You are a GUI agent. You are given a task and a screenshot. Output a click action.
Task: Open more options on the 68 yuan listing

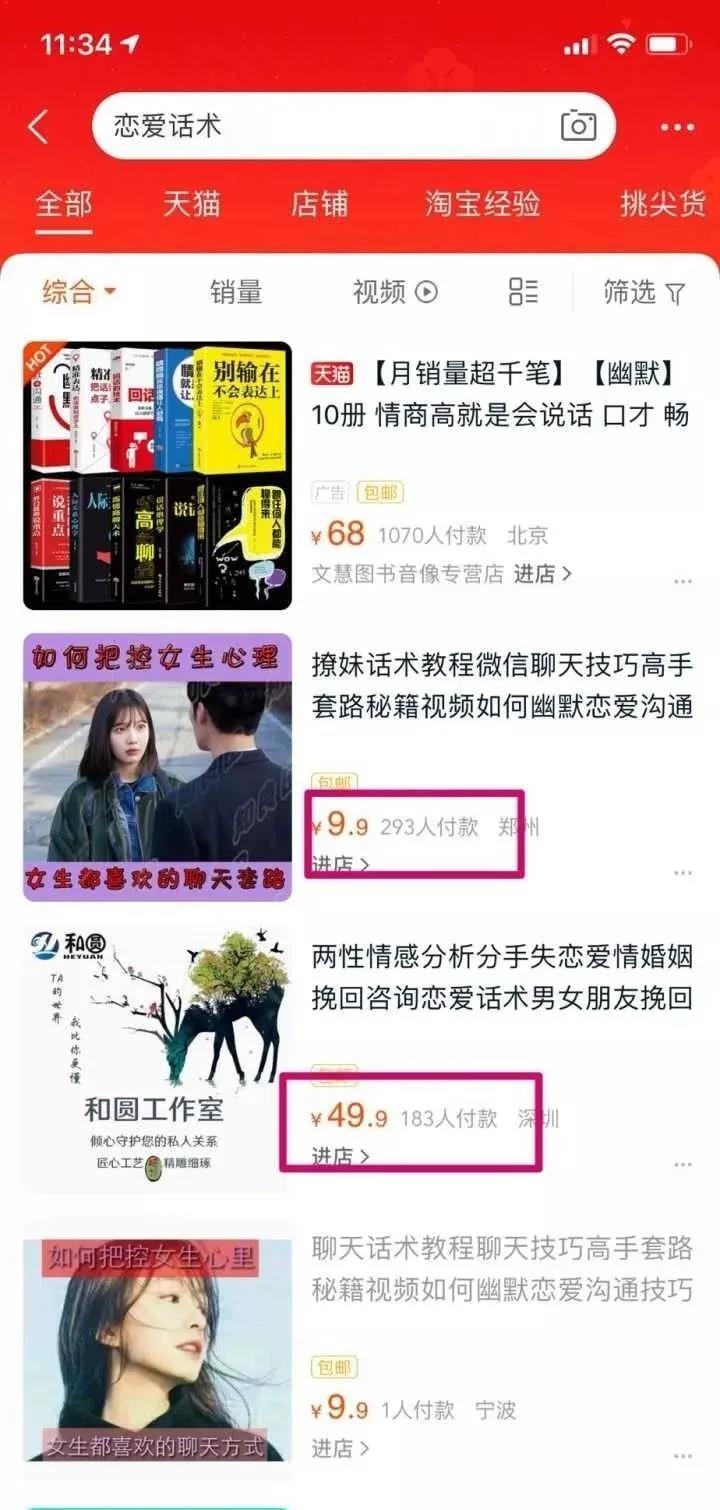[683, 581]
